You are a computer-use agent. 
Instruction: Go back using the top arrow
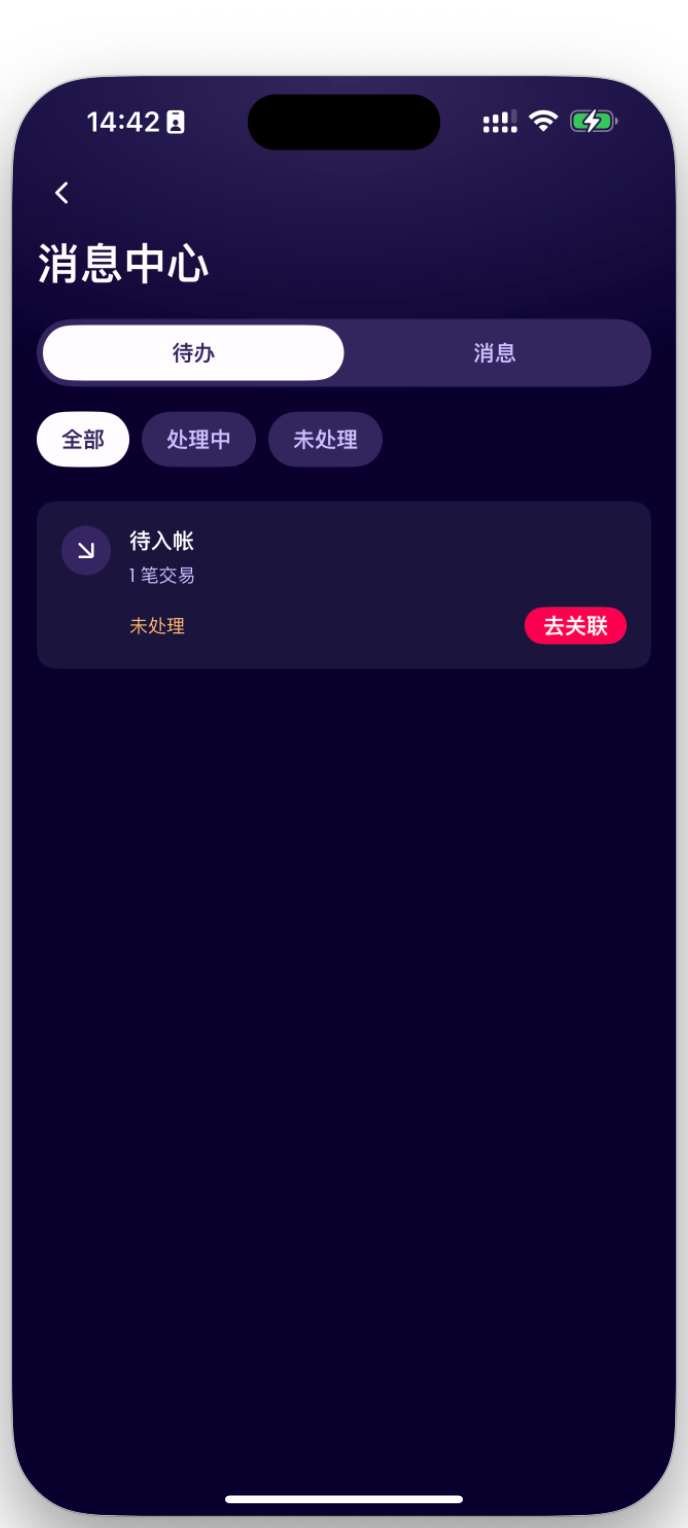click(x=62, y=193)
